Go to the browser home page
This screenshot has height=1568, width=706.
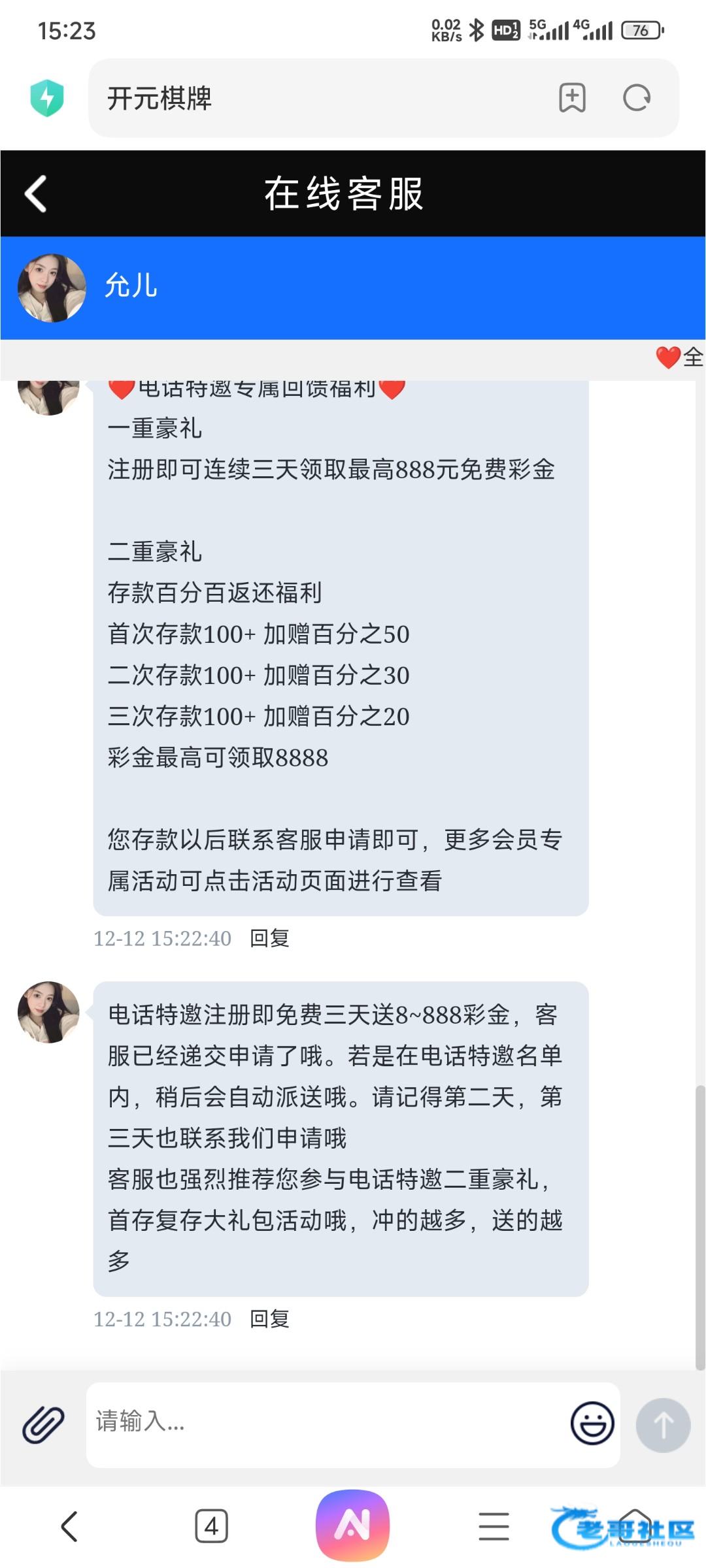(634, 1527)
